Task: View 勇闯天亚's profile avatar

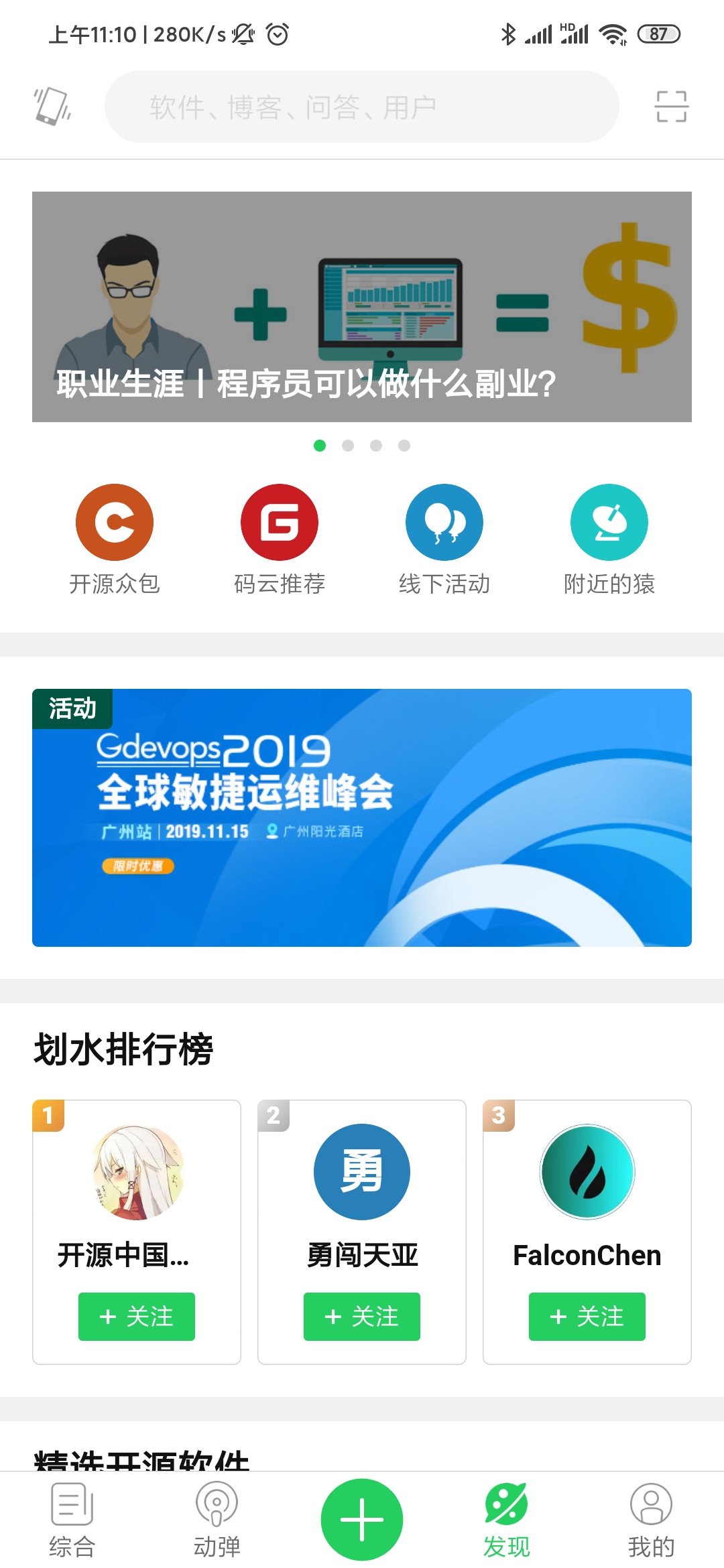Action: point(362,1172)
